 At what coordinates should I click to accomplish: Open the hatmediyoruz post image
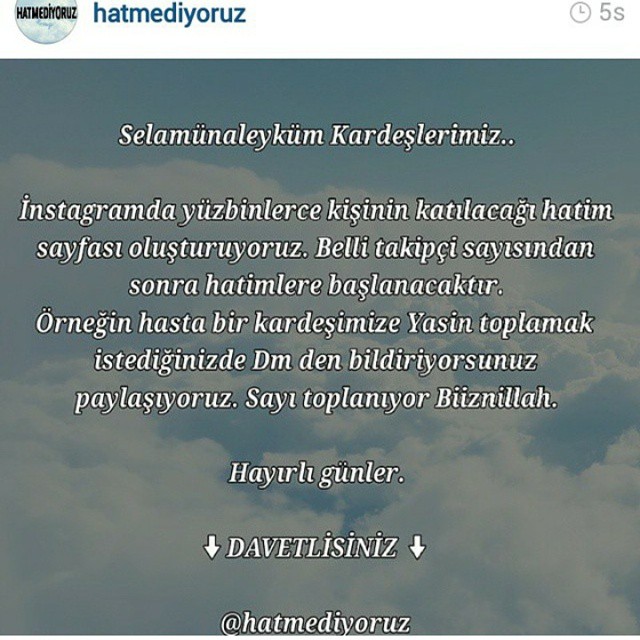click(320, 348)
